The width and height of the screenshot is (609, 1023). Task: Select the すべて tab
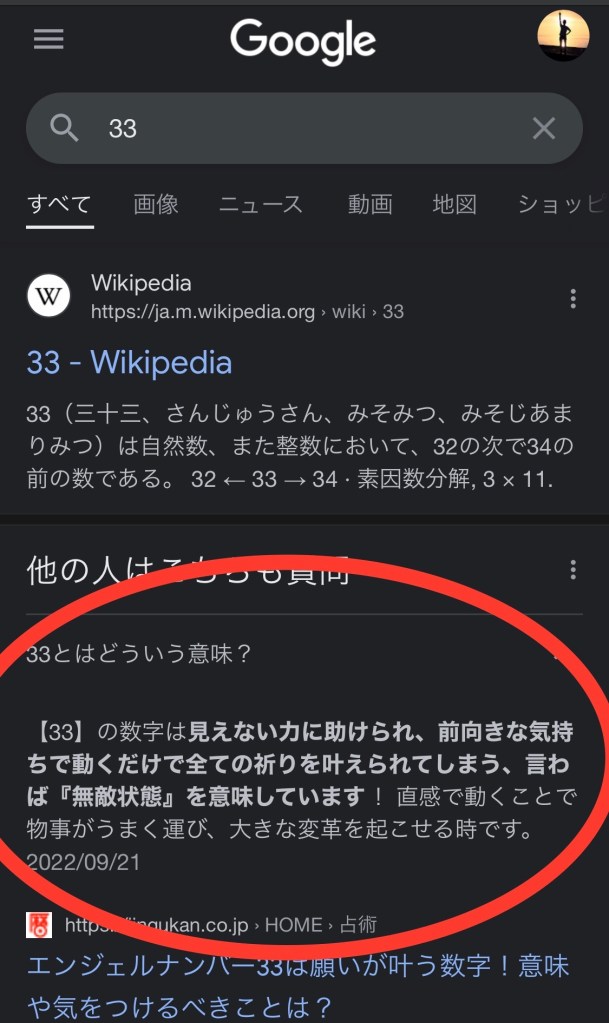coord(59,205)
